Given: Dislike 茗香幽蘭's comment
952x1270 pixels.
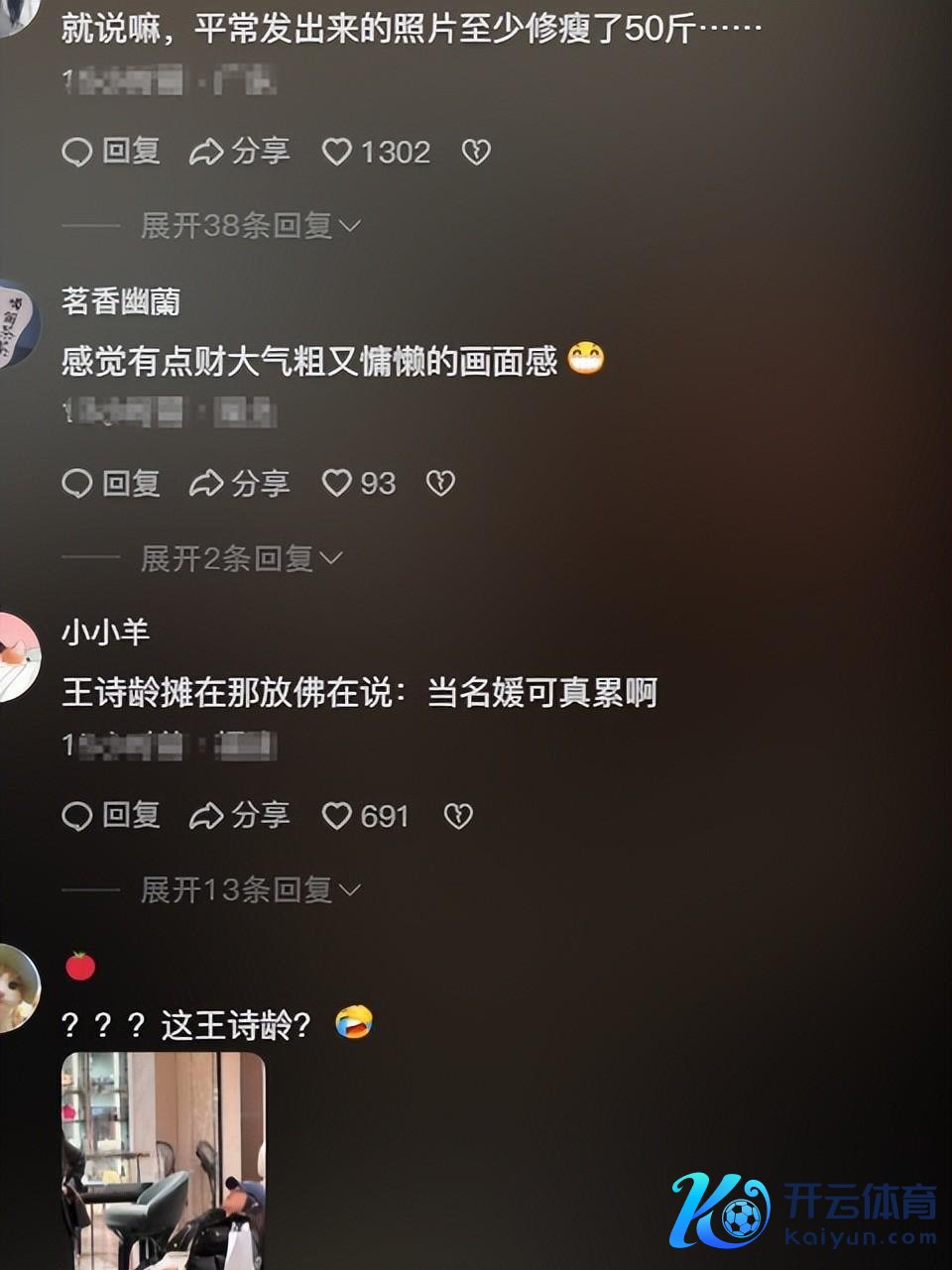Looking at the screenshot, I should coord(440,483).
